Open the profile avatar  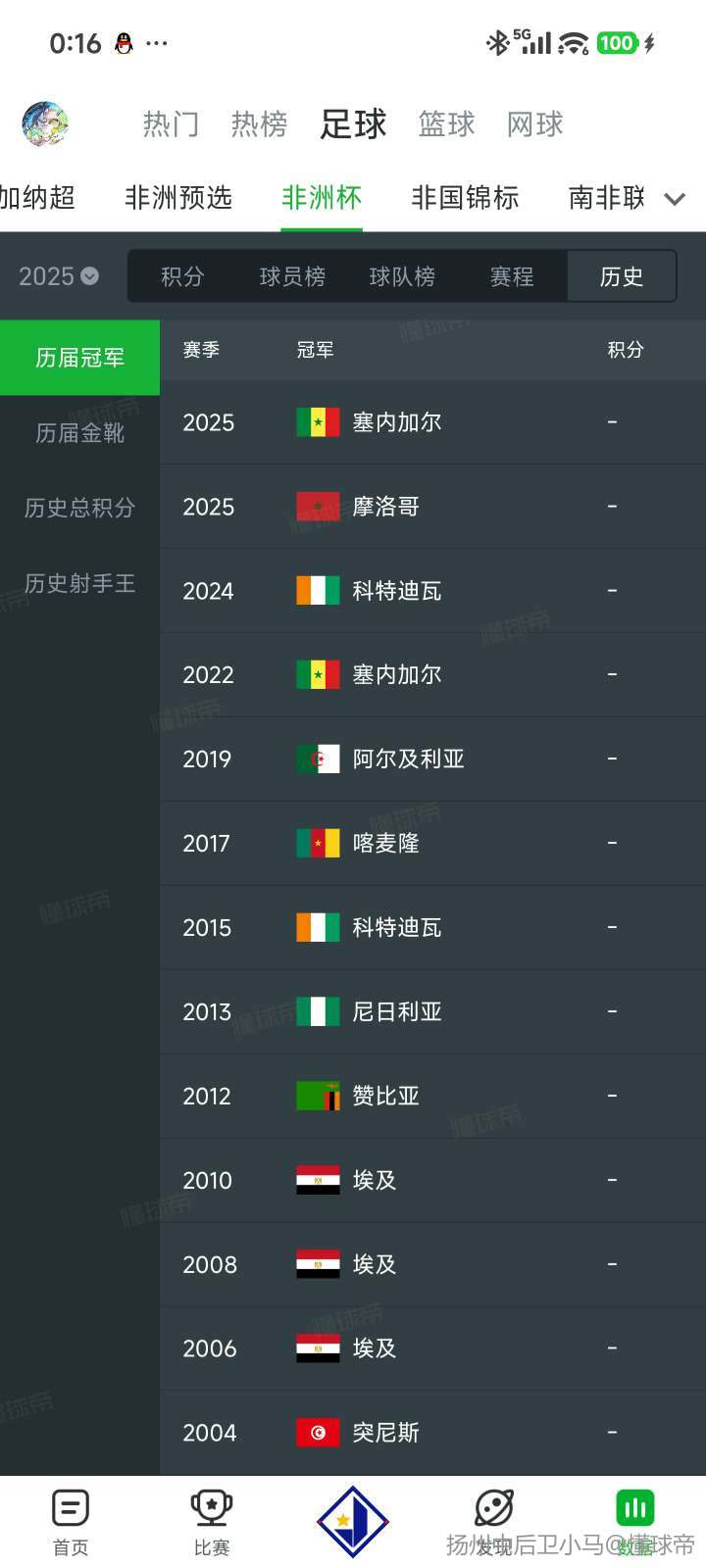[x=45, y=124]
